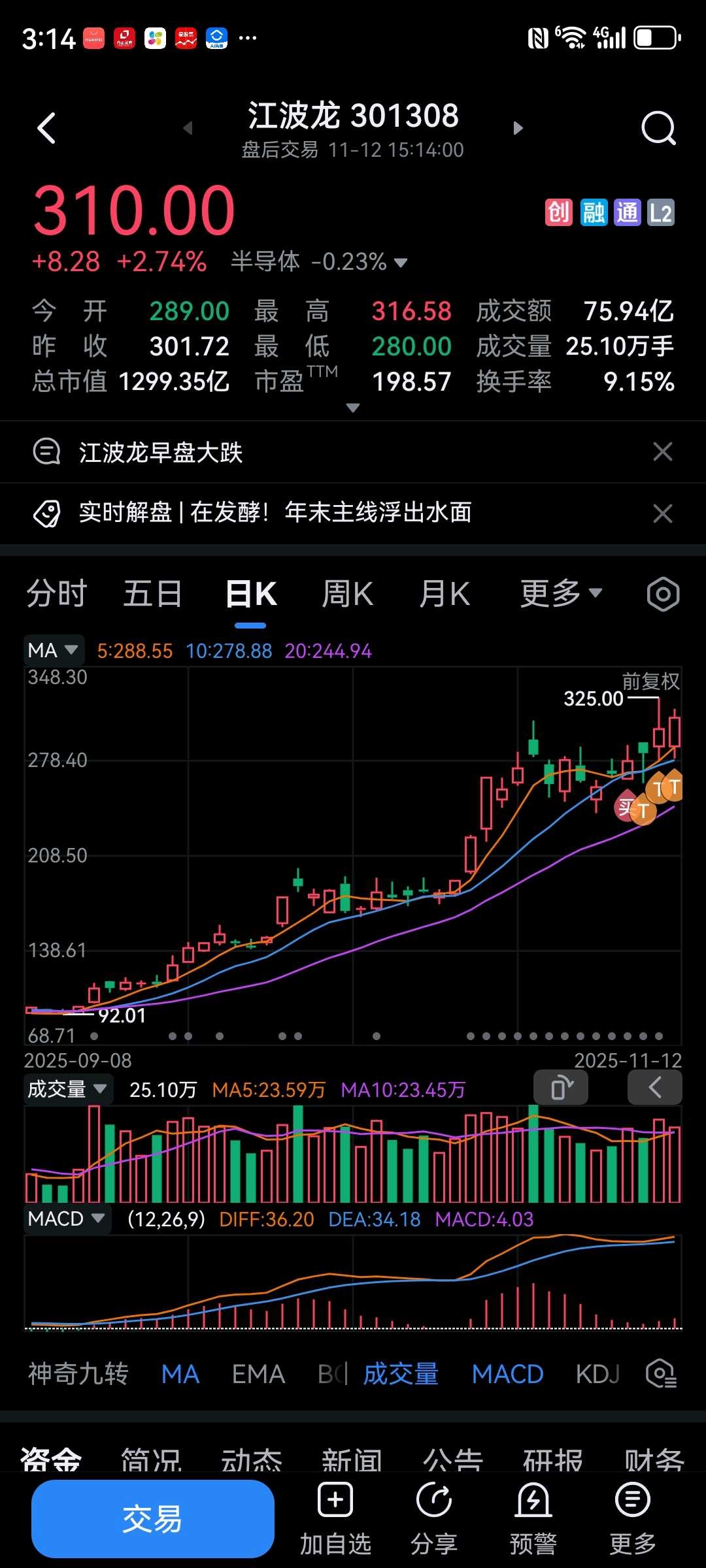Open chart settings target icon beside 更多

663,593
